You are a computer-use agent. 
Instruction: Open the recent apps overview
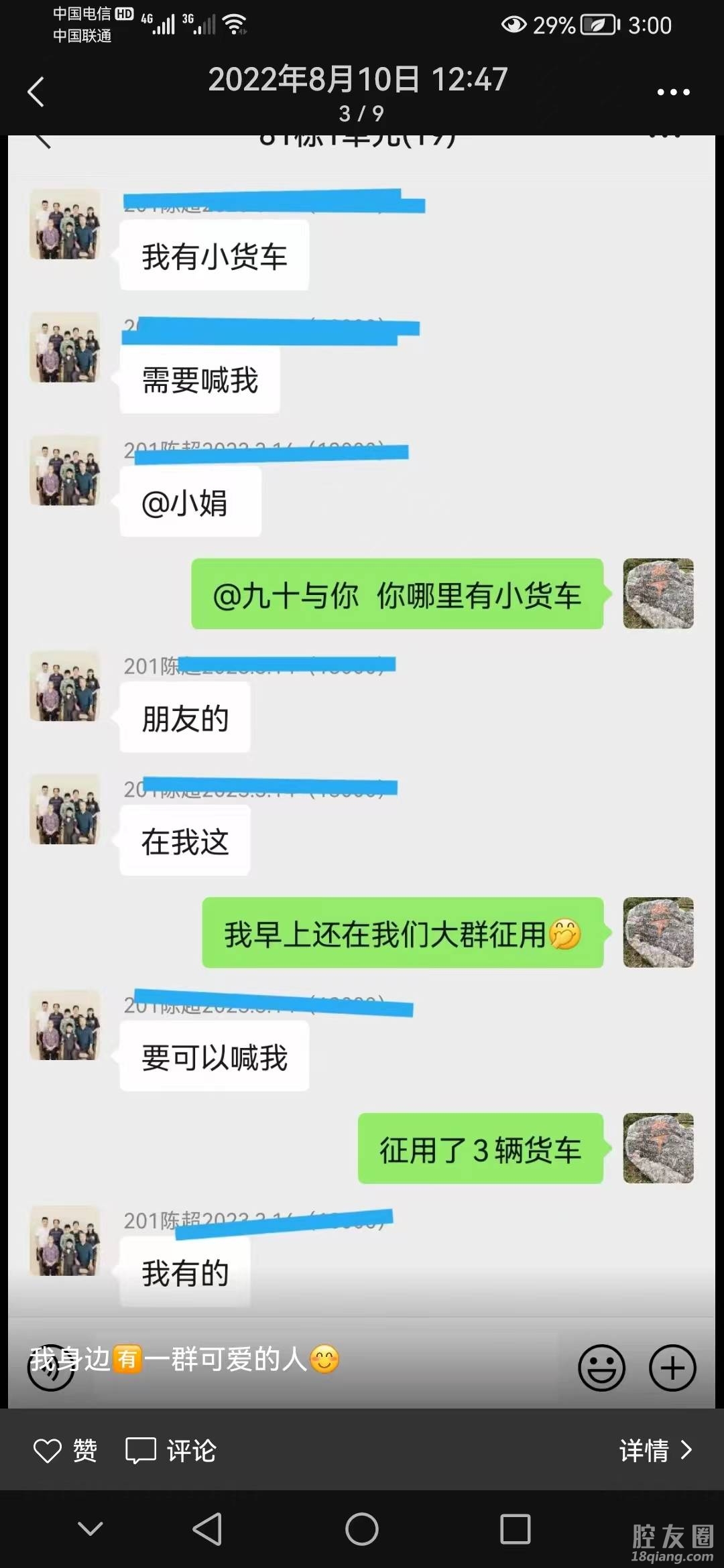pos(515,1529)
